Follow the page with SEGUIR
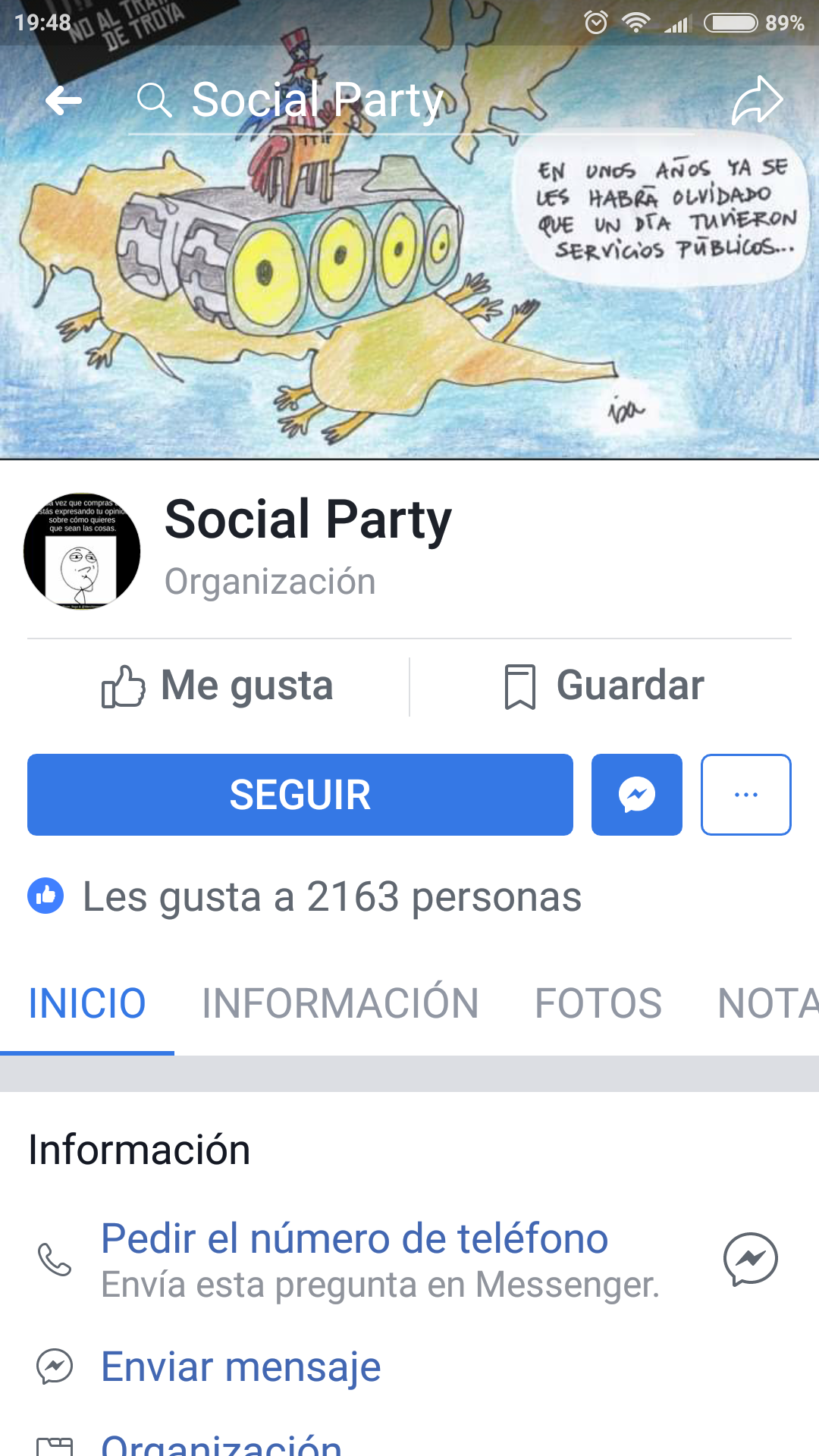 click(300, 795)
